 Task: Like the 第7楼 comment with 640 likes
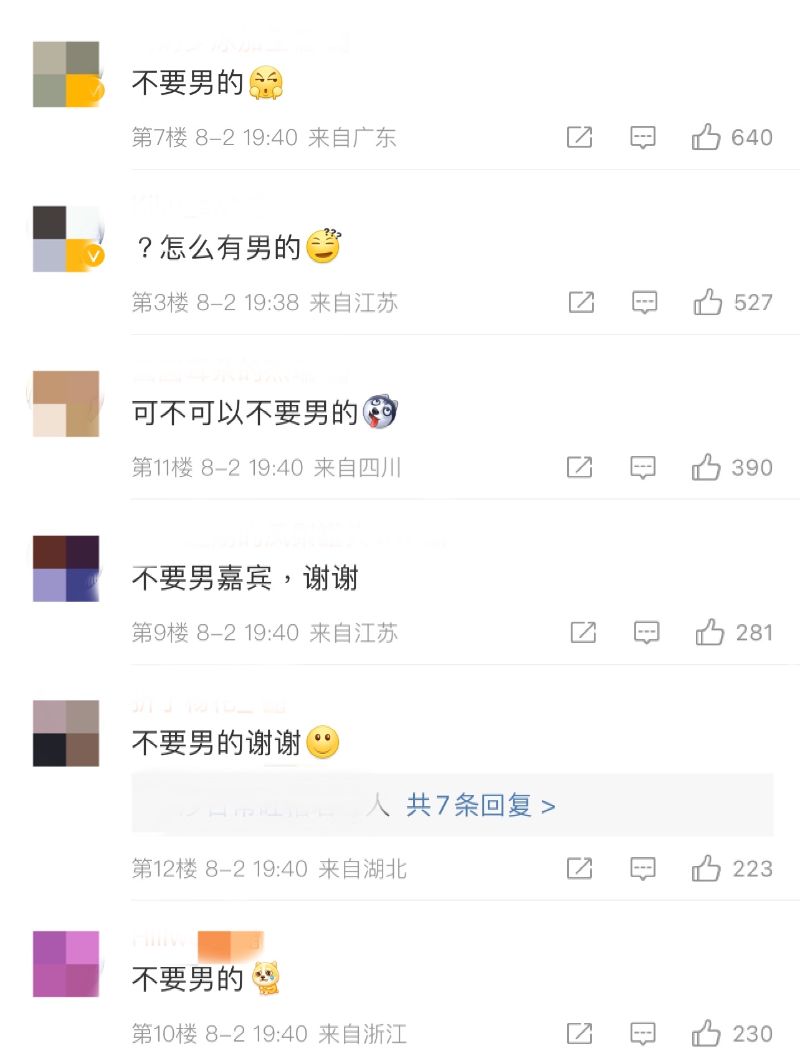(706, 137)
